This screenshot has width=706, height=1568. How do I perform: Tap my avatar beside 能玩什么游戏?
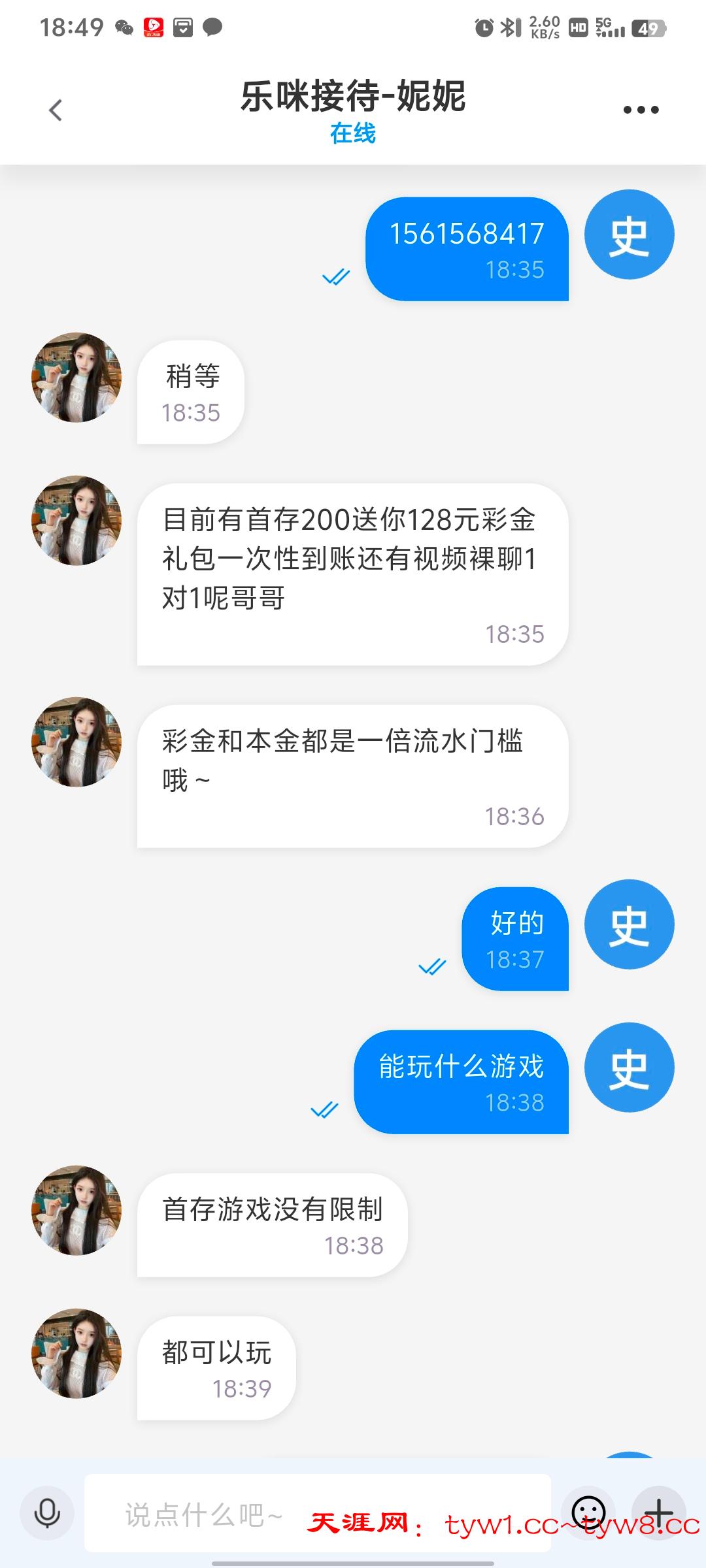629,1068
